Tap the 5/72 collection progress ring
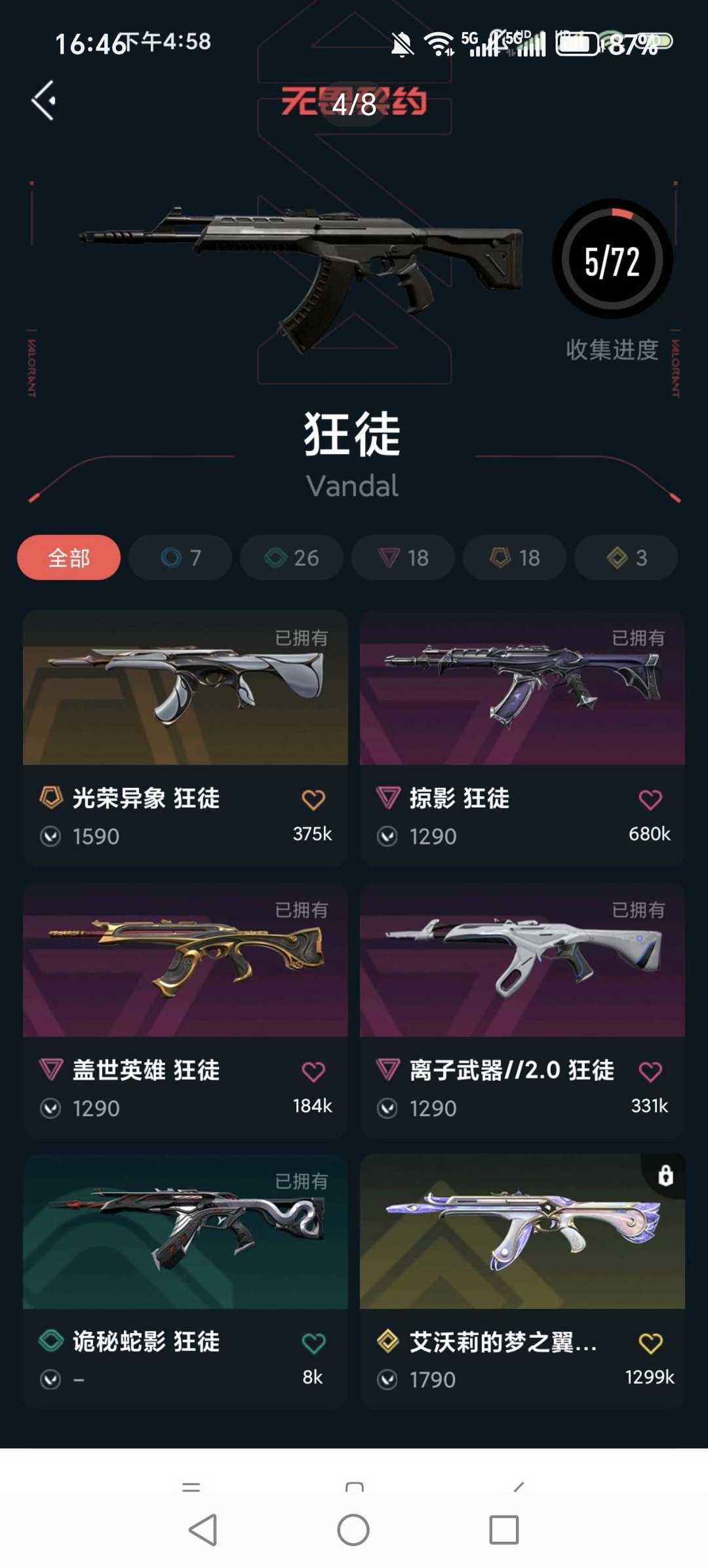The width and height of the screenshot is (708, 1568). coord(612,259)
